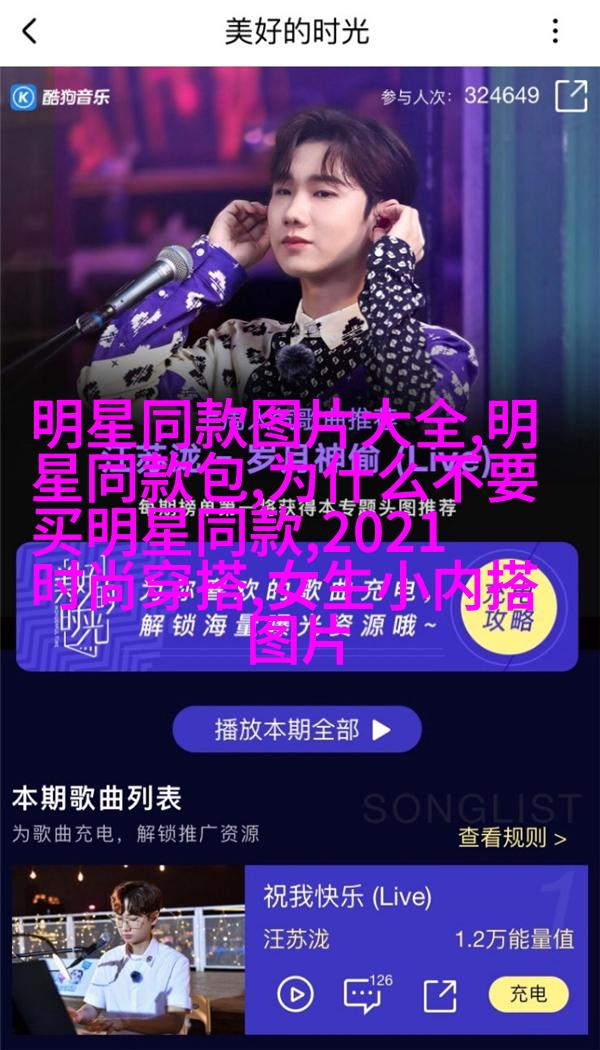The width and height of the screenshot is (600, 1050).
Task: Go back using the top-left arrow
Action: [30, 31]
